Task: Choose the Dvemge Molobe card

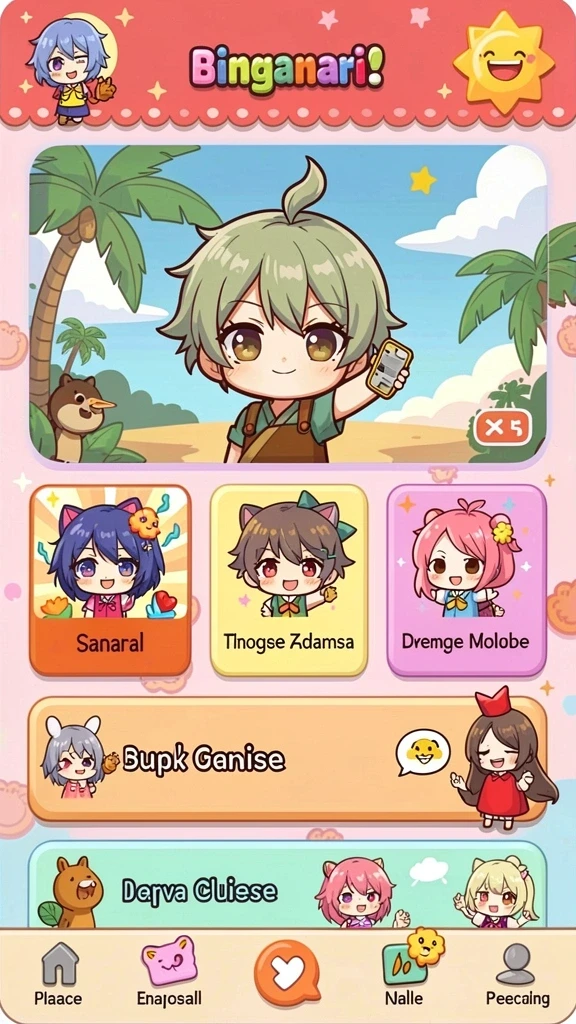Action: pos(466,581)
